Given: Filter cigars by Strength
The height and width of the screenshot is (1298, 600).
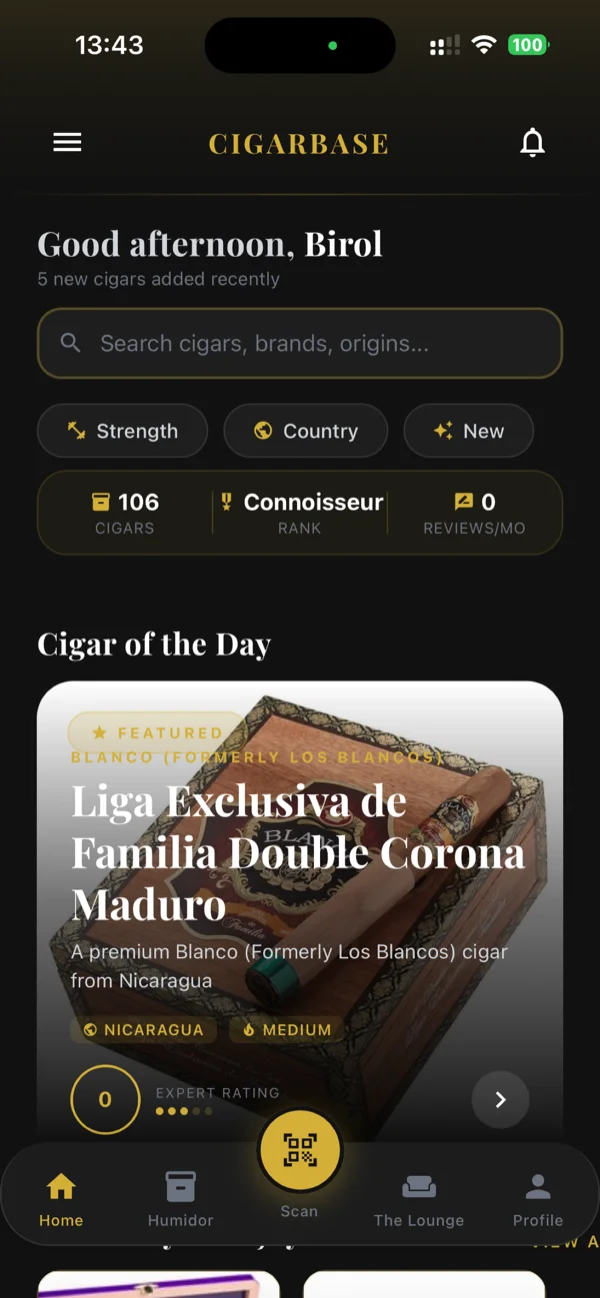Looking at the screenshot, I should click(x=122, y=431).
